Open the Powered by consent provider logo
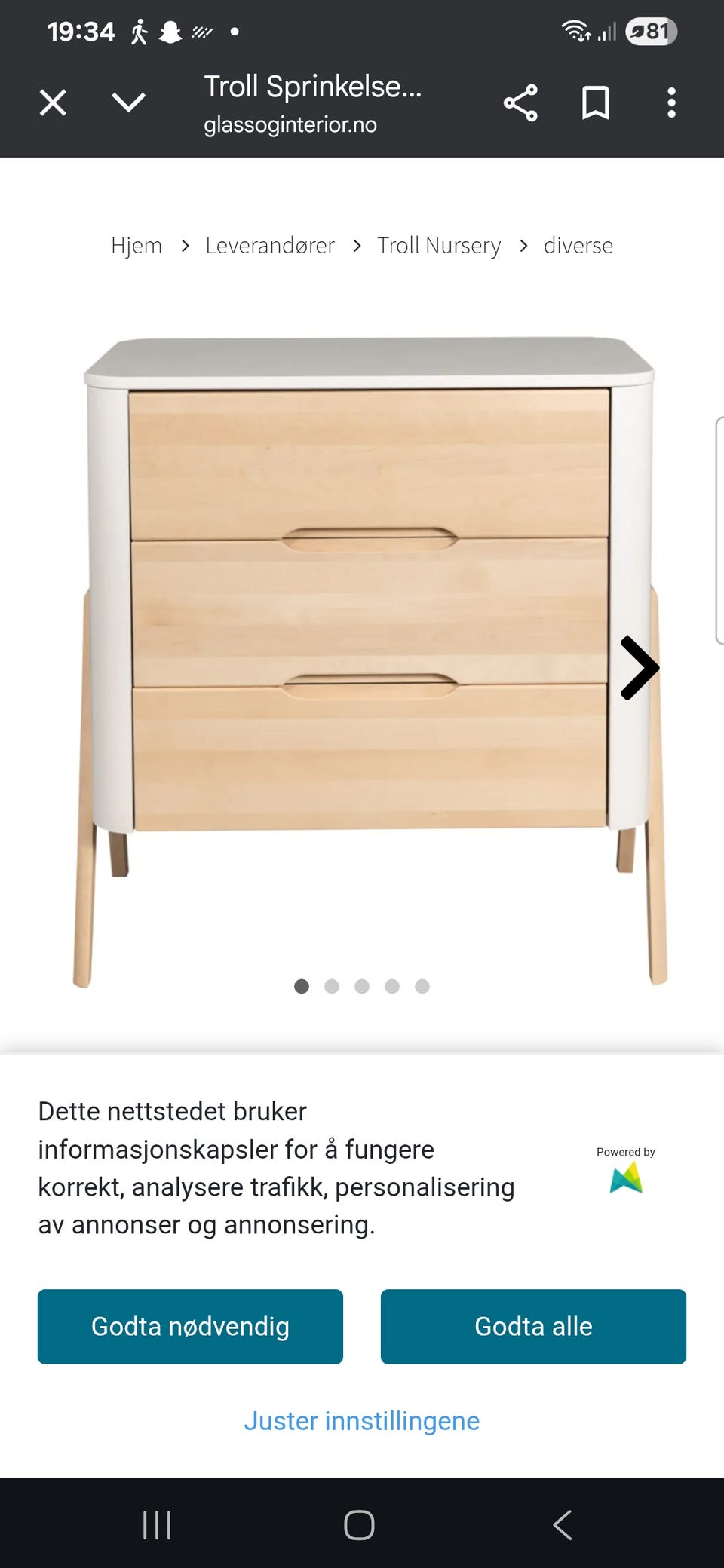The height and width of the screenshot is (1568, 724). [x=624, y=1178]
